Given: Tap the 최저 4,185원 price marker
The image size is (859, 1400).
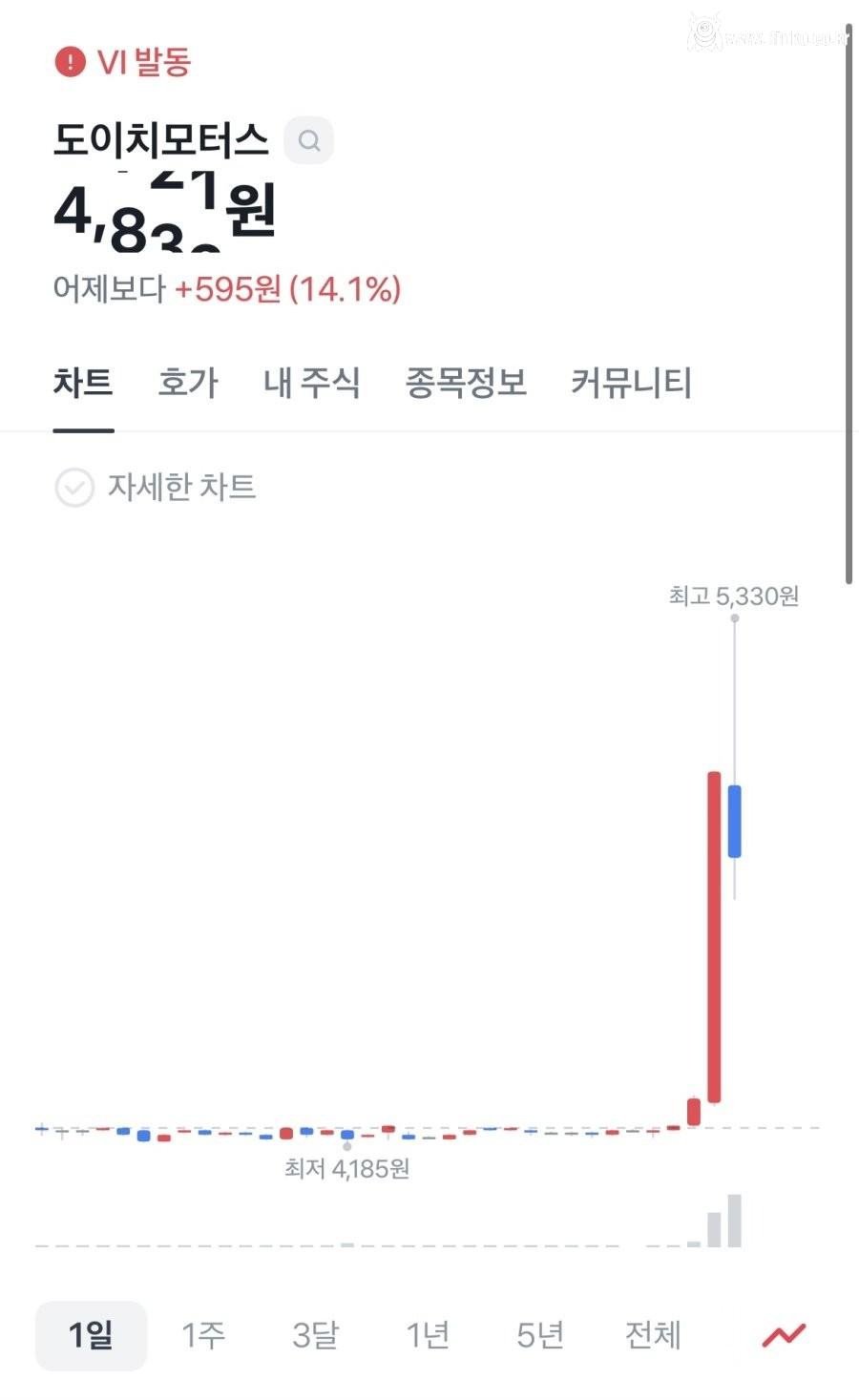Looking at the screenshot, I should click(346, 1168).
